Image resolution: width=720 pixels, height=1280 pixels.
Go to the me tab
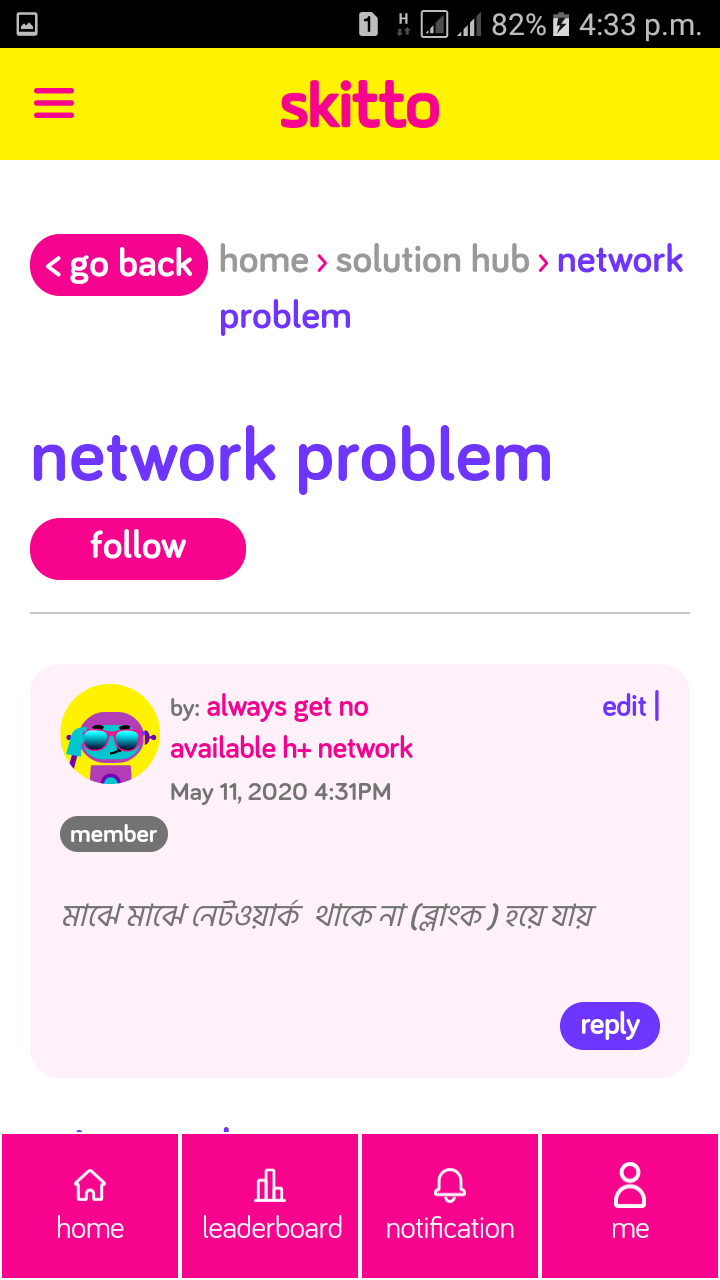coord(630,1206)
